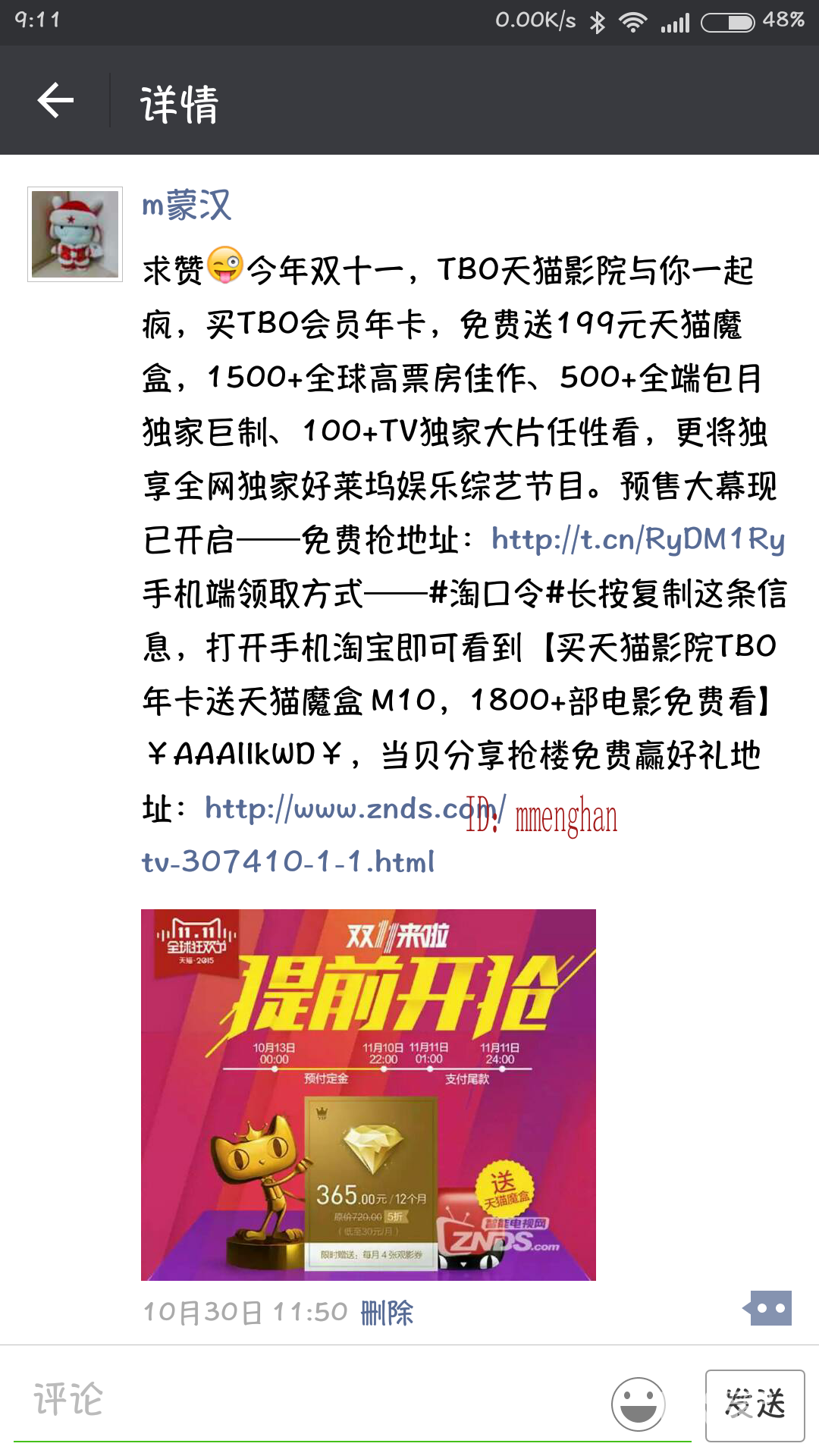Go back from the 详情 page
819x1456 pixels.
click(x=55, y=101)
